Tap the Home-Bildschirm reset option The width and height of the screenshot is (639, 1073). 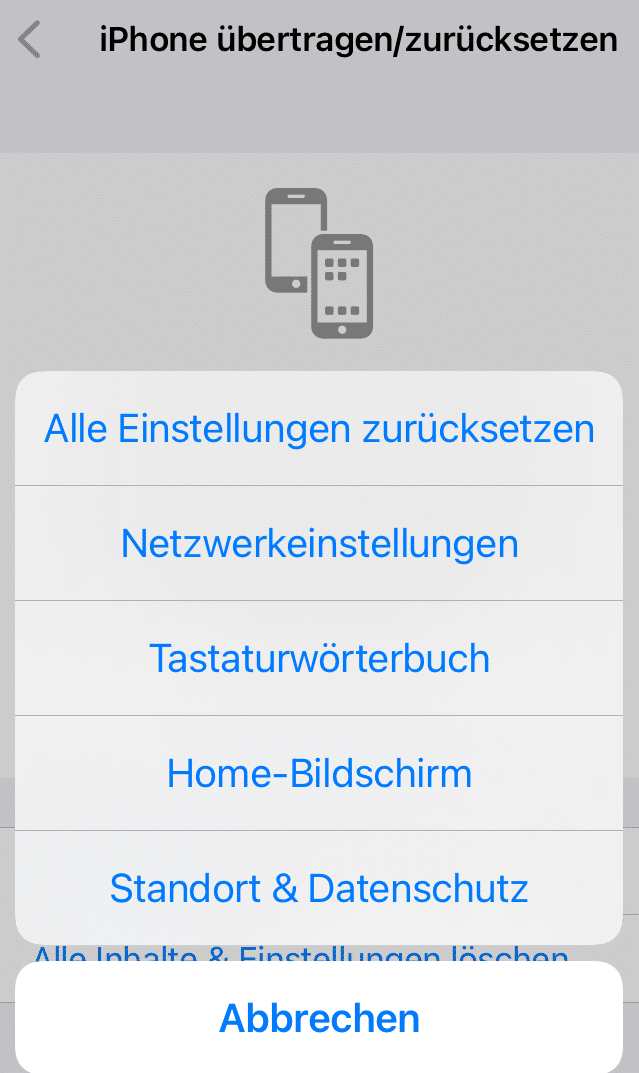tap(319, 773)
